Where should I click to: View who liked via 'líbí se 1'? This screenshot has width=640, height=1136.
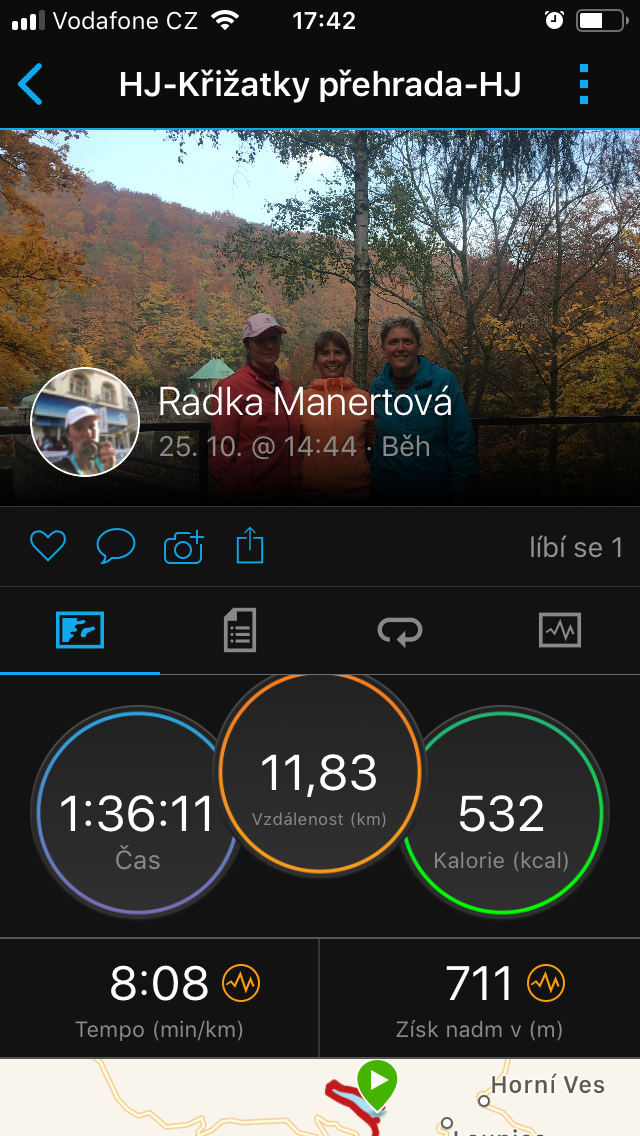[576, 548]
